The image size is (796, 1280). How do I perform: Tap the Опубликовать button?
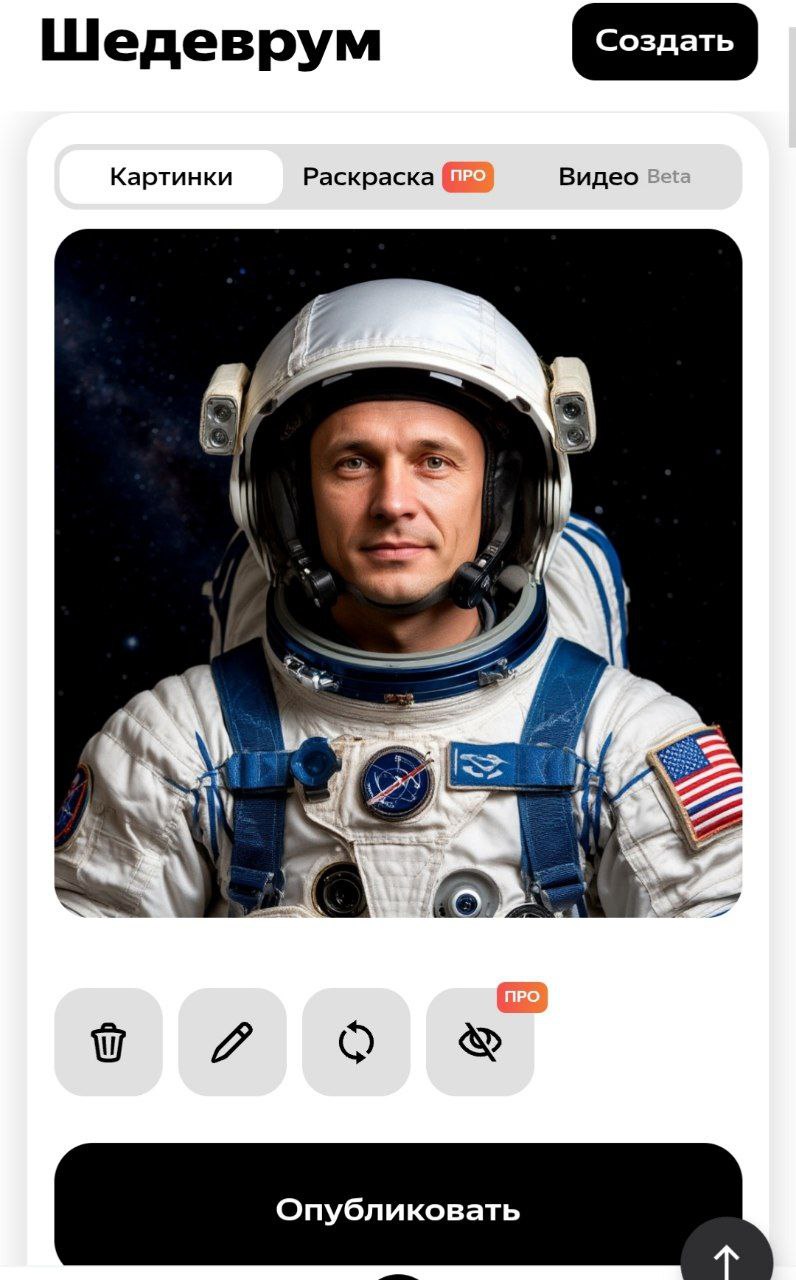[398, 1209]
